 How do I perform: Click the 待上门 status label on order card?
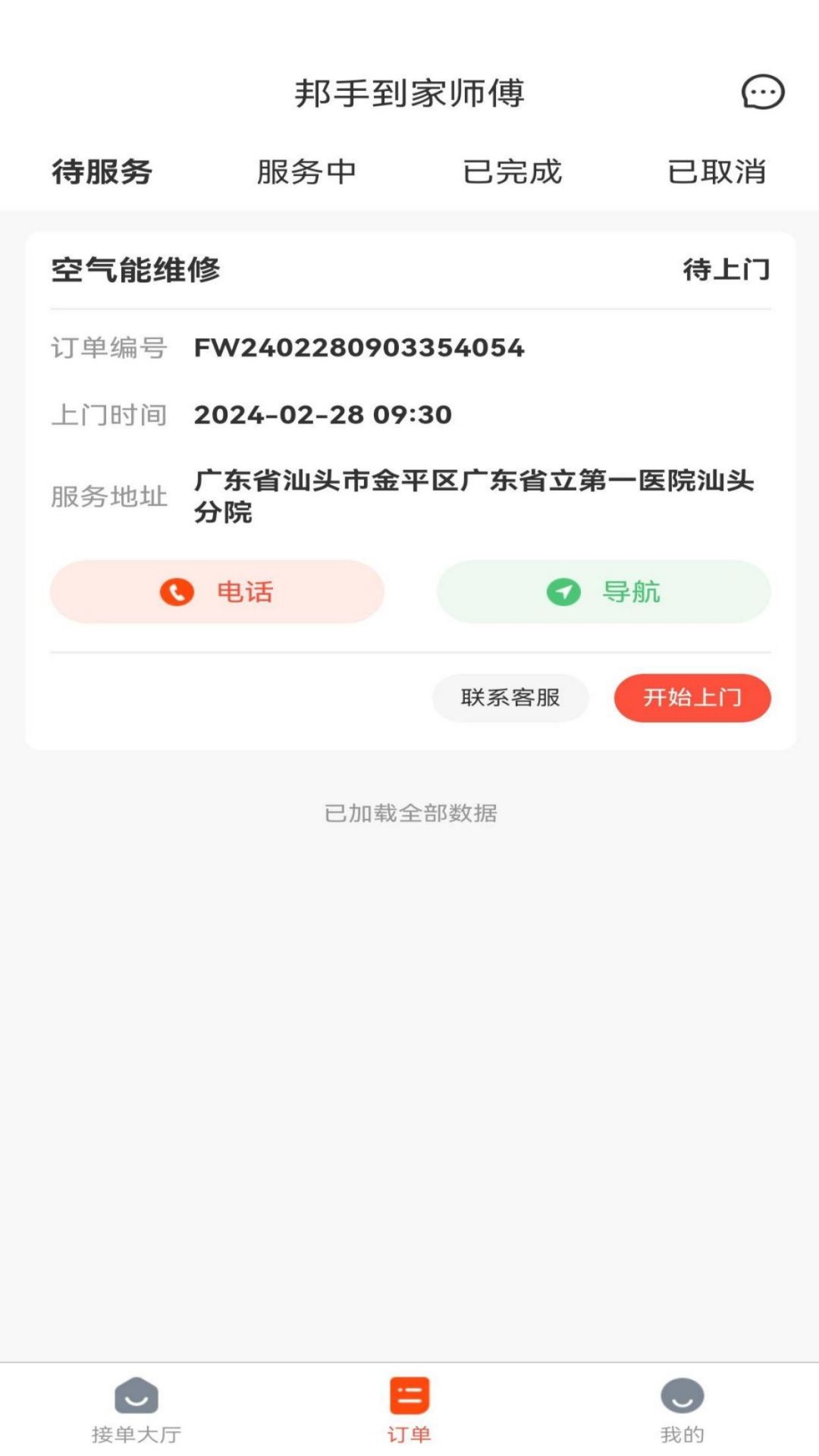726,269
